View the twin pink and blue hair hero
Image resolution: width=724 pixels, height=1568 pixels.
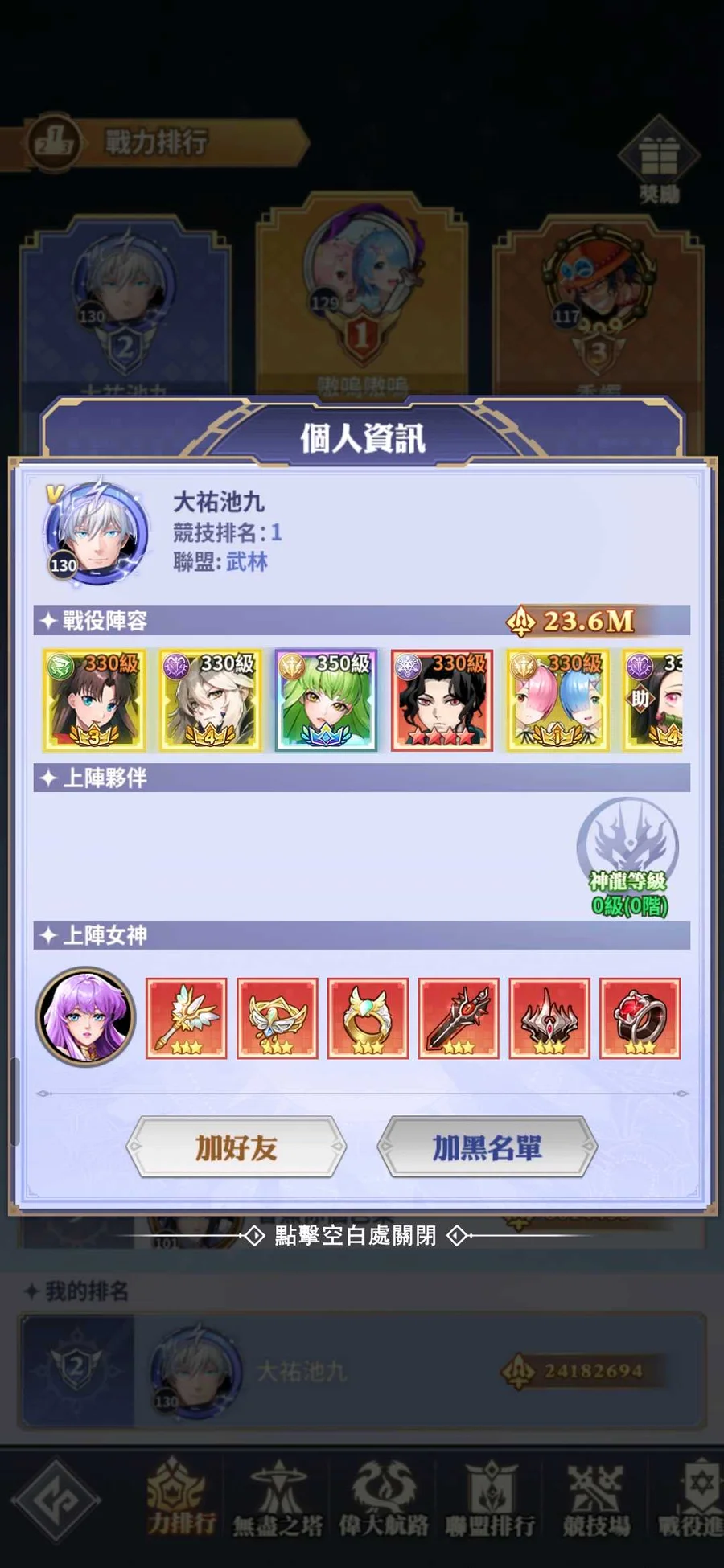557,700
